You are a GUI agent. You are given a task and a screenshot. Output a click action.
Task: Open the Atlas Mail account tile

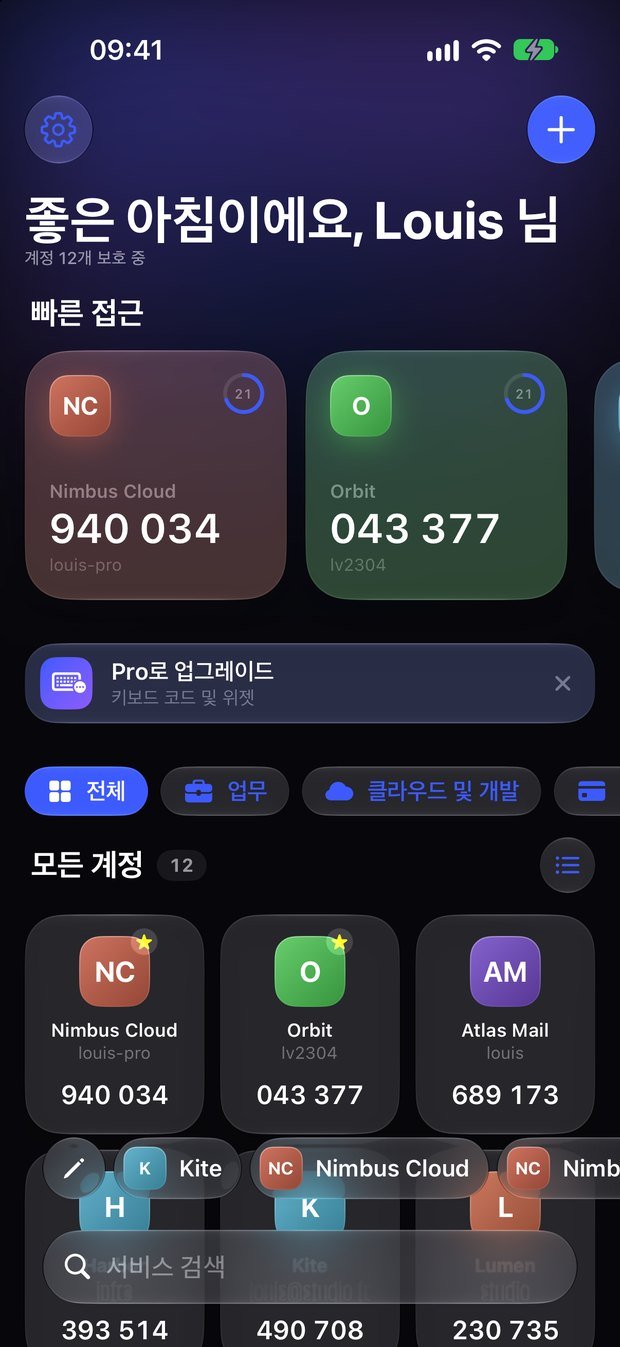(505, 1024)
